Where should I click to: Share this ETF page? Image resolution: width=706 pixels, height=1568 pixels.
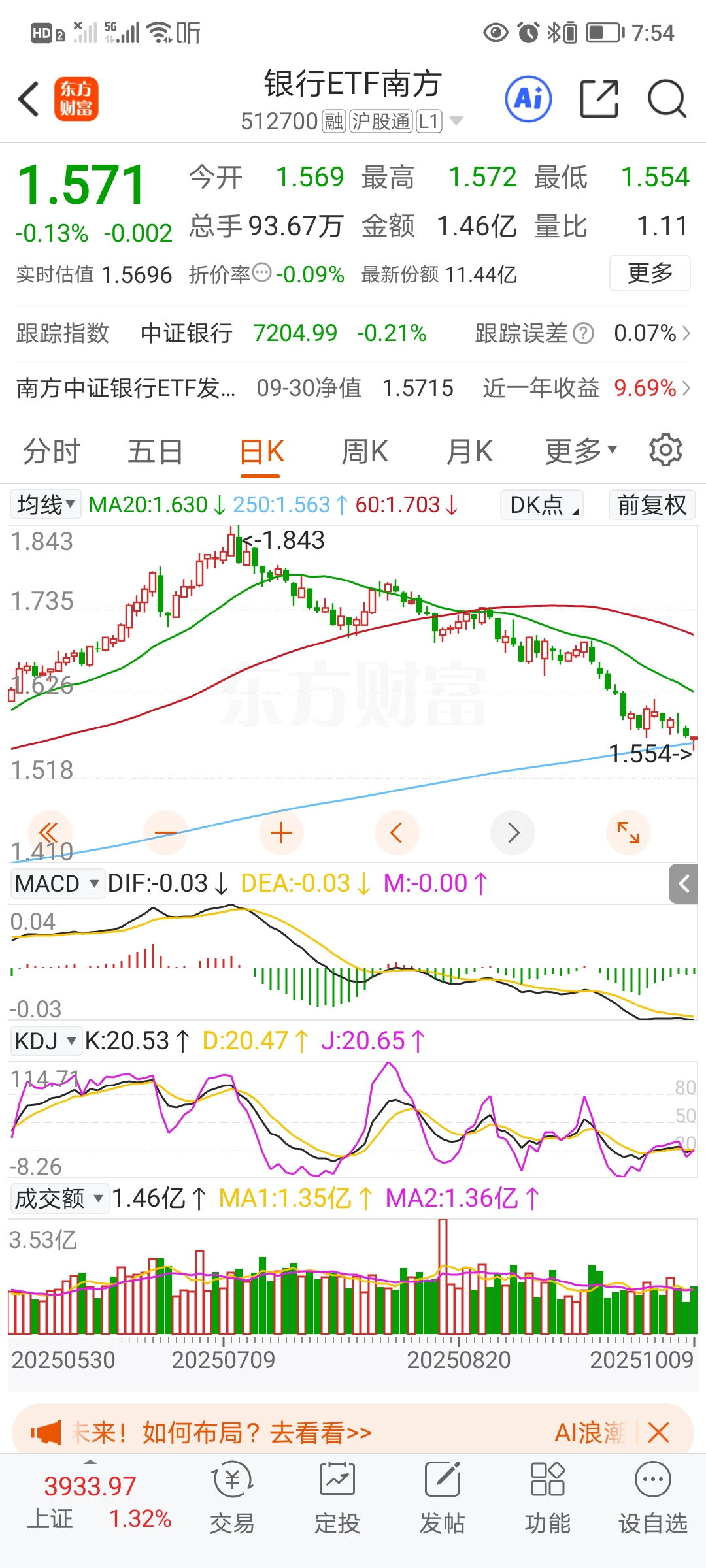pos(599,99)
